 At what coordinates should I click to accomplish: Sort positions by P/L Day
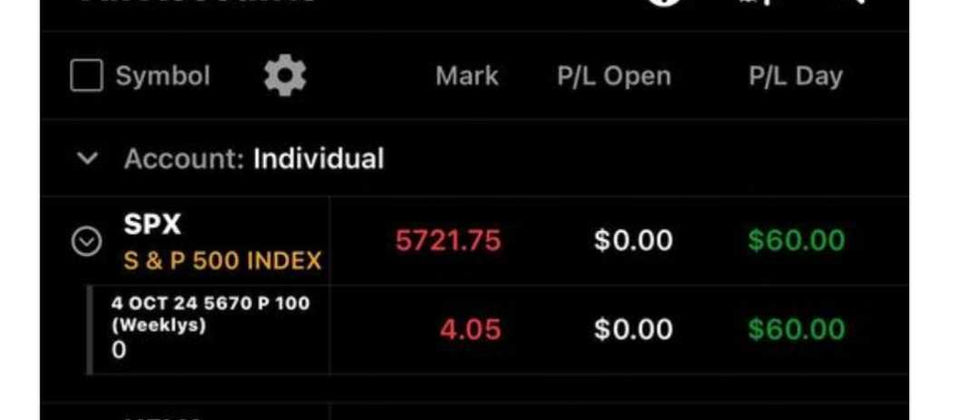coord(796,77)
